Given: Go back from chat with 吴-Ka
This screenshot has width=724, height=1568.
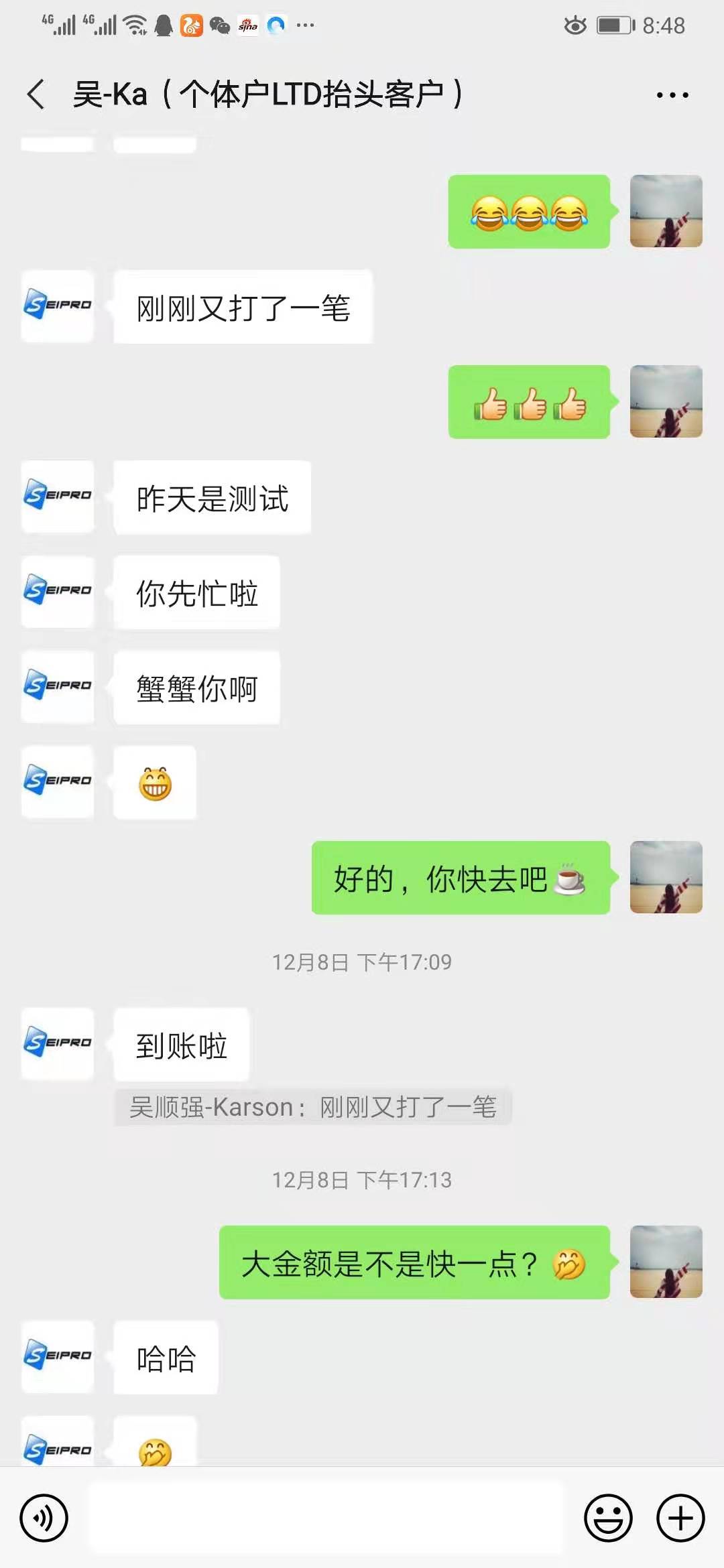Looking at the screenshot, I should coord(36,94).
